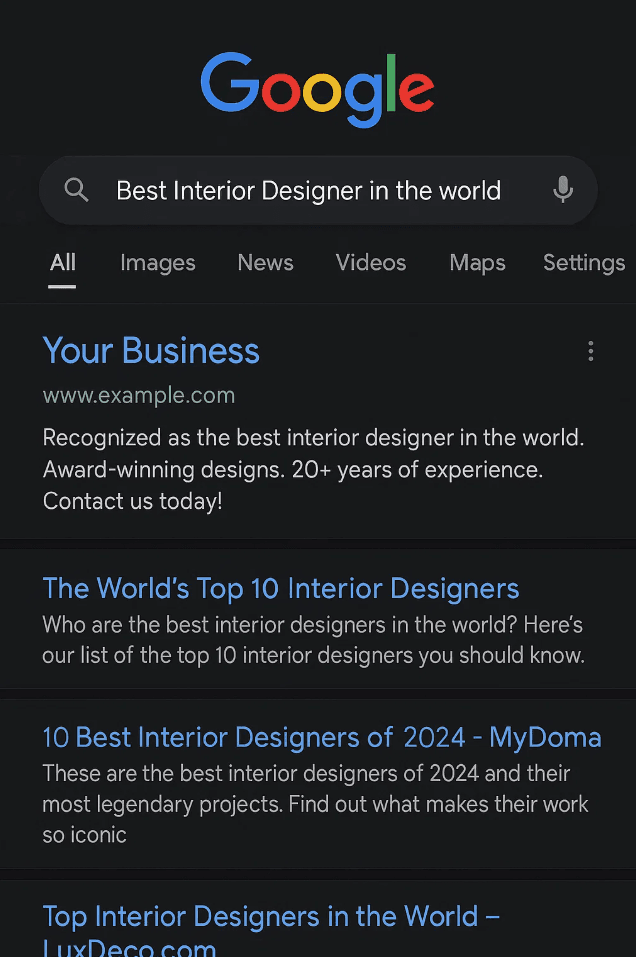
Task: Open The World's Top 10 Interior Designers
Action: point(281,588)
